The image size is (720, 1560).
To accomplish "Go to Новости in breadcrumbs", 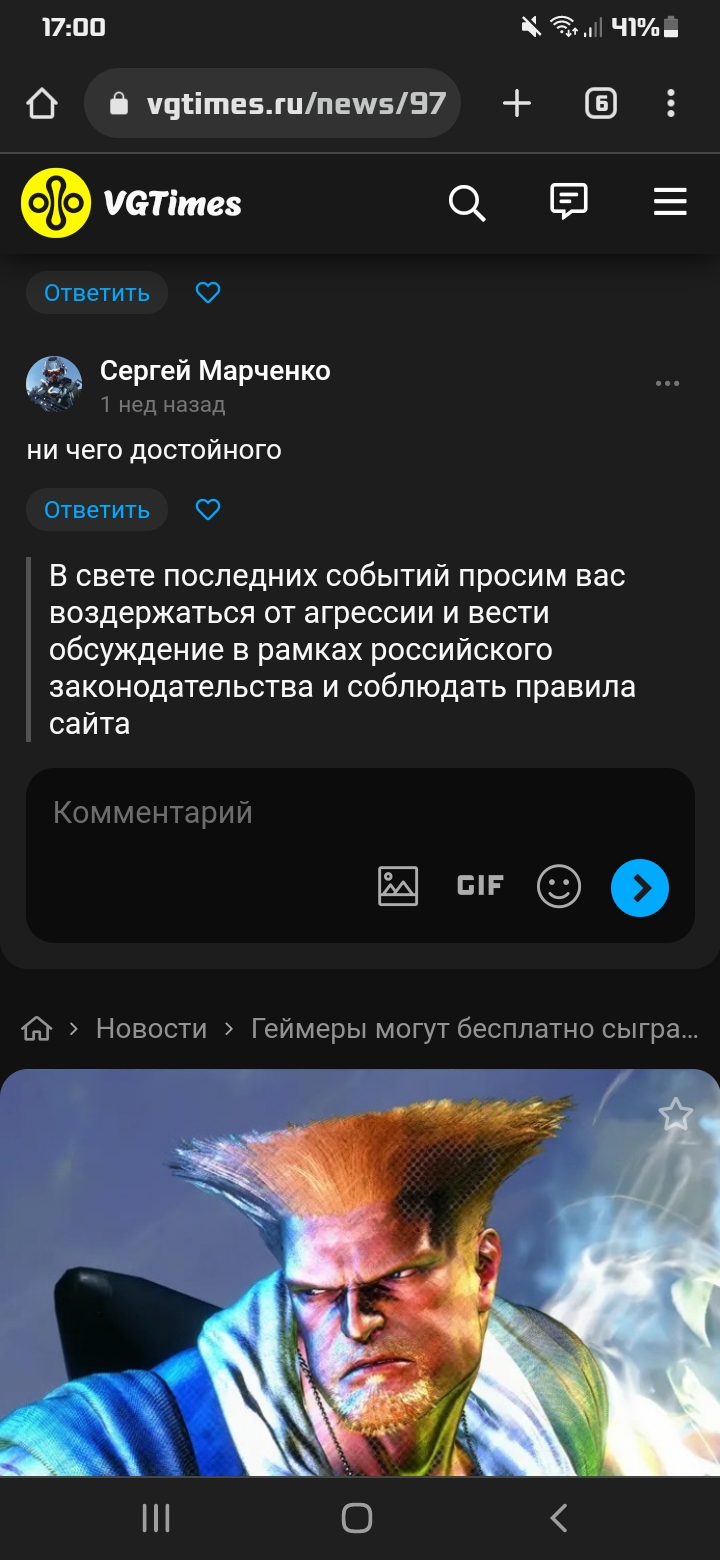I will coord(151,1028).
